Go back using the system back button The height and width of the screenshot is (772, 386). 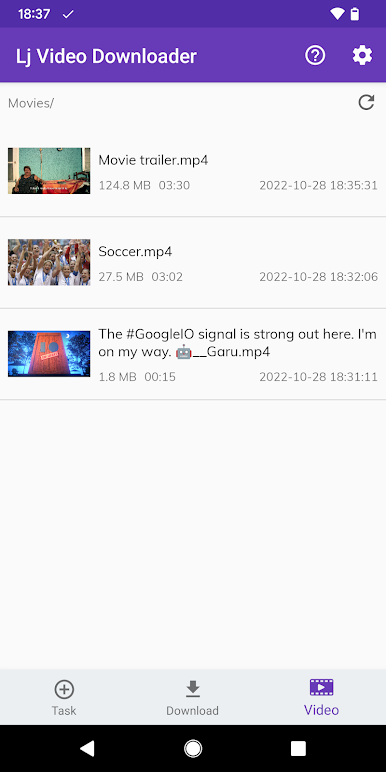87,748
